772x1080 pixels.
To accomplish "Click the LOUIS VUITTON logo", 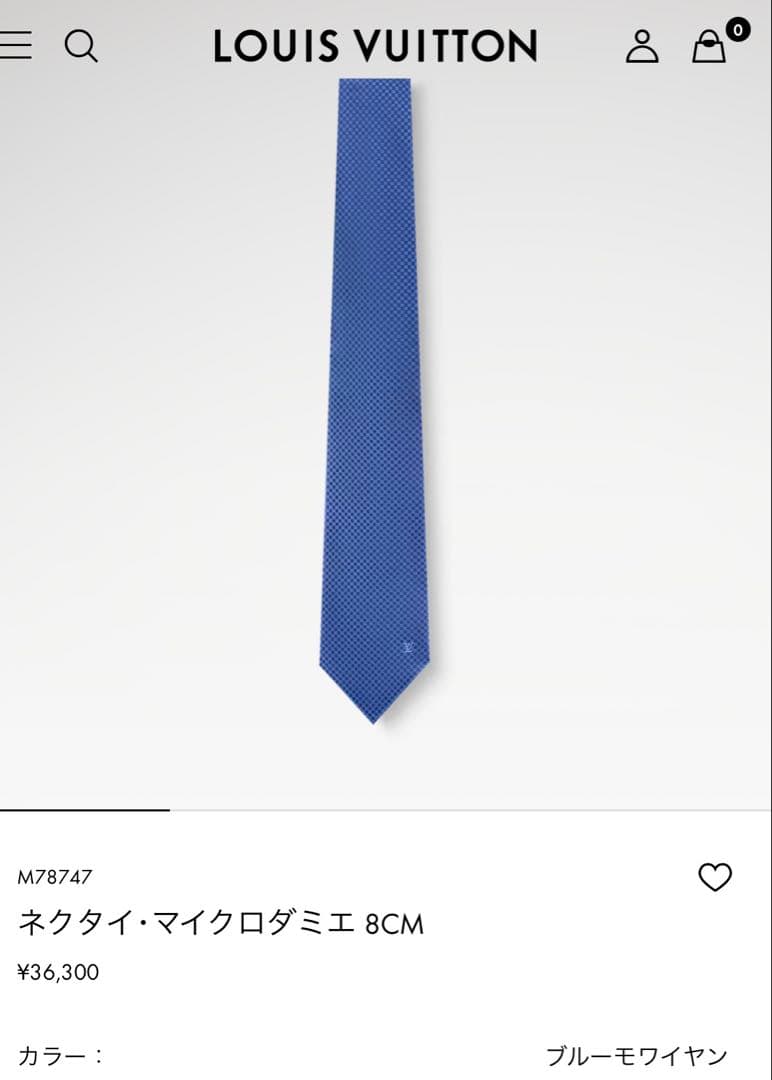I will pyautogui.click(x=377, y=45).
